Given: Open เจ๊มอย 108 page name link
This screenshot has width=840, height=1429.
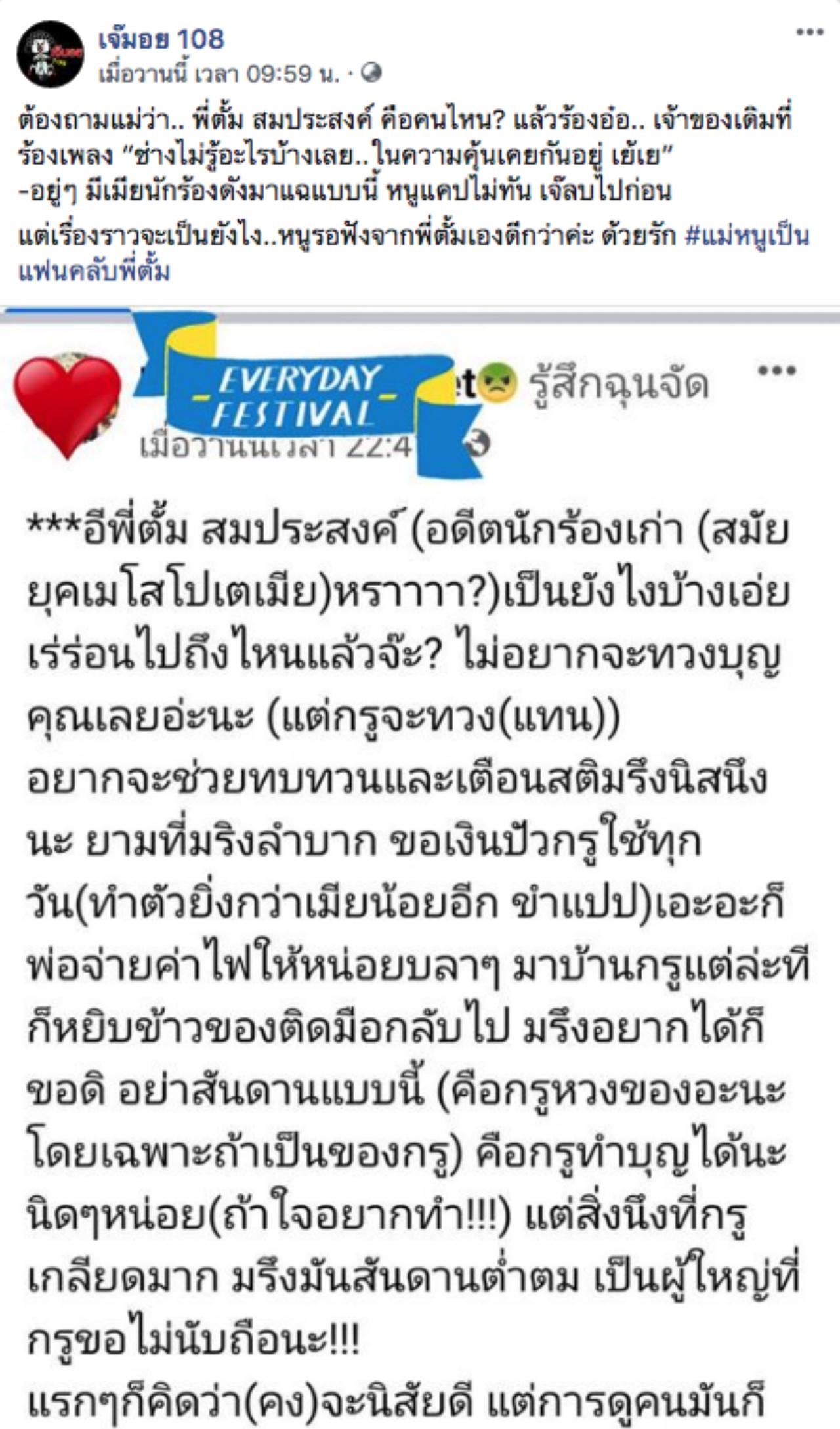Looking at the screenshot, I should (161, 39).
